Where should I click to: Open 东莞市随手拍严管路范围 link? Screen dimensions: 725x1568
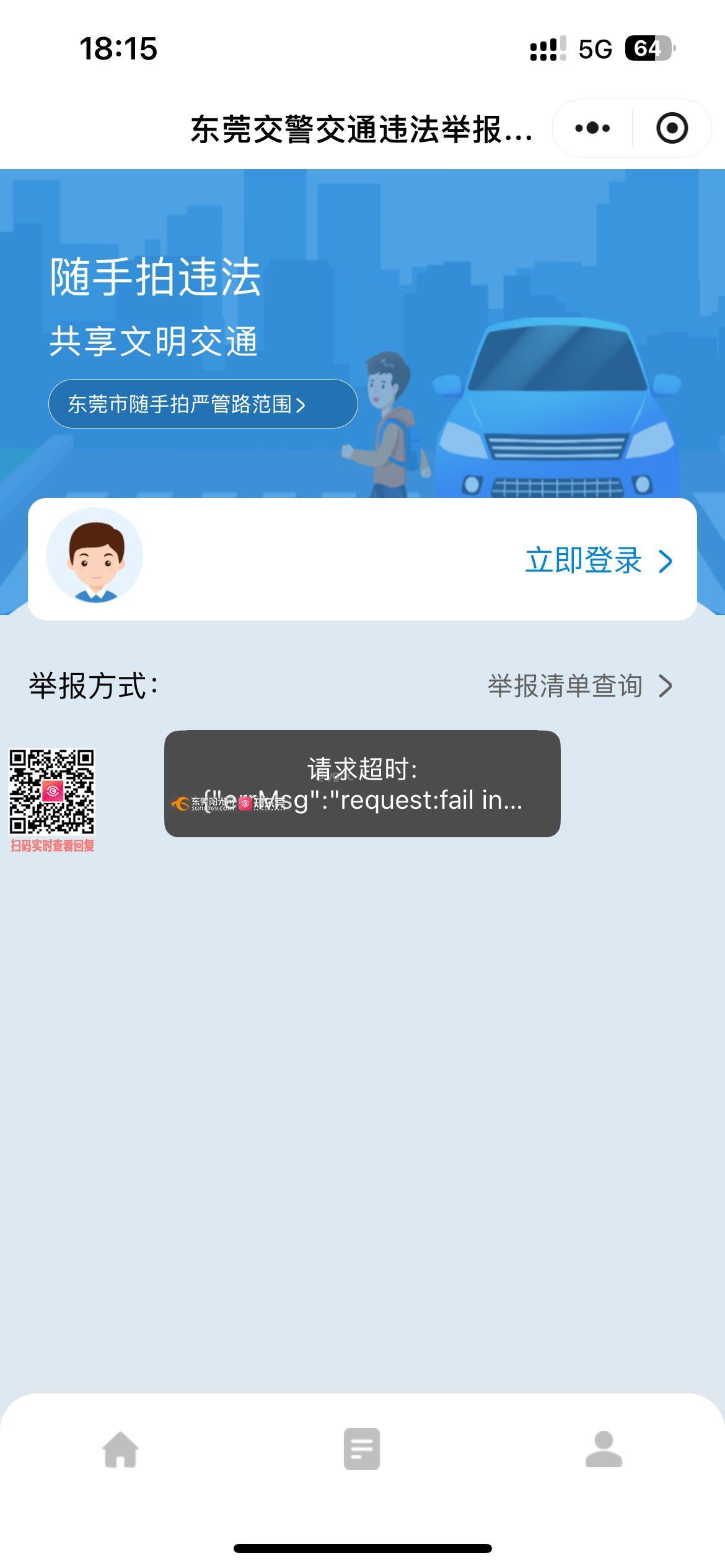coord(203,404)
